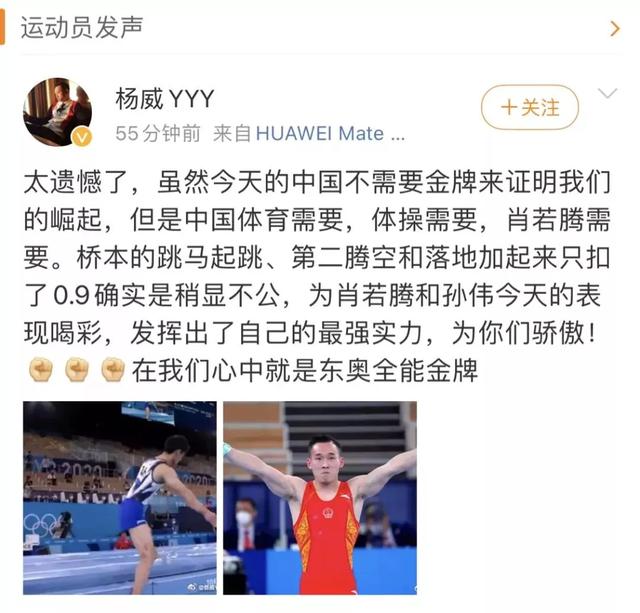Screen dimensions: 640x613
Task: View the gymnast in red photo
Action: coord(319,497)
